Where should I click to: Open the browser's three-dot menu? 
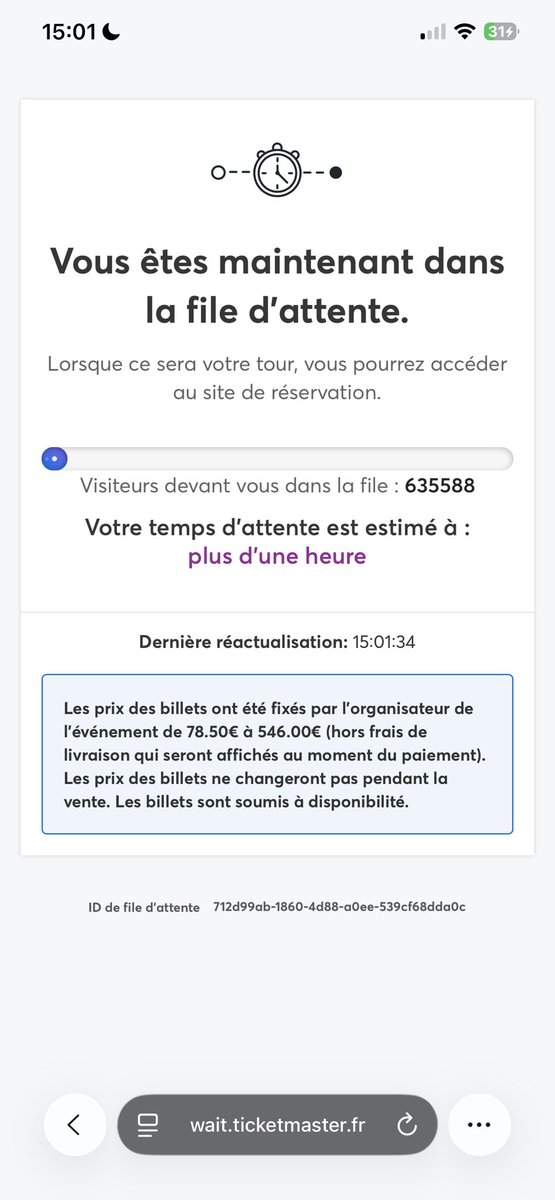(x=479, y=1125)
